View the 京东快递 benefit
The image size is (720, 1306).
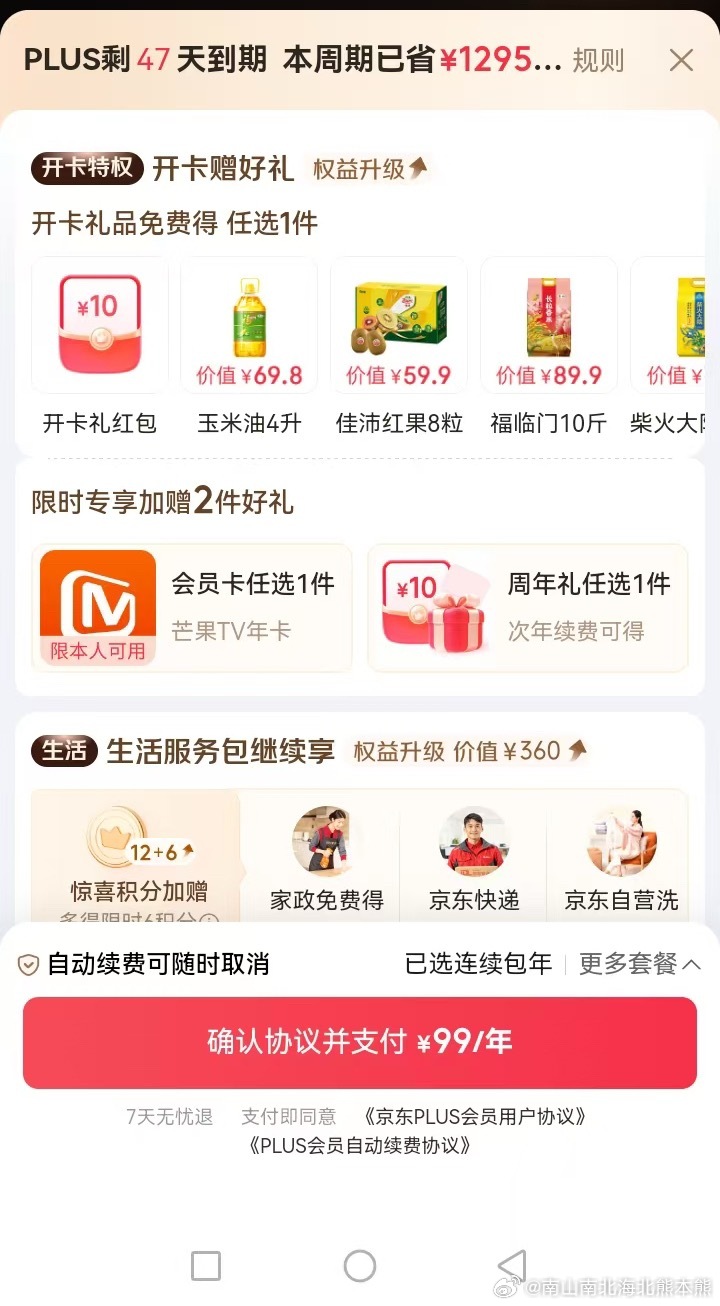pyautogui.click(x=474, y=860)
